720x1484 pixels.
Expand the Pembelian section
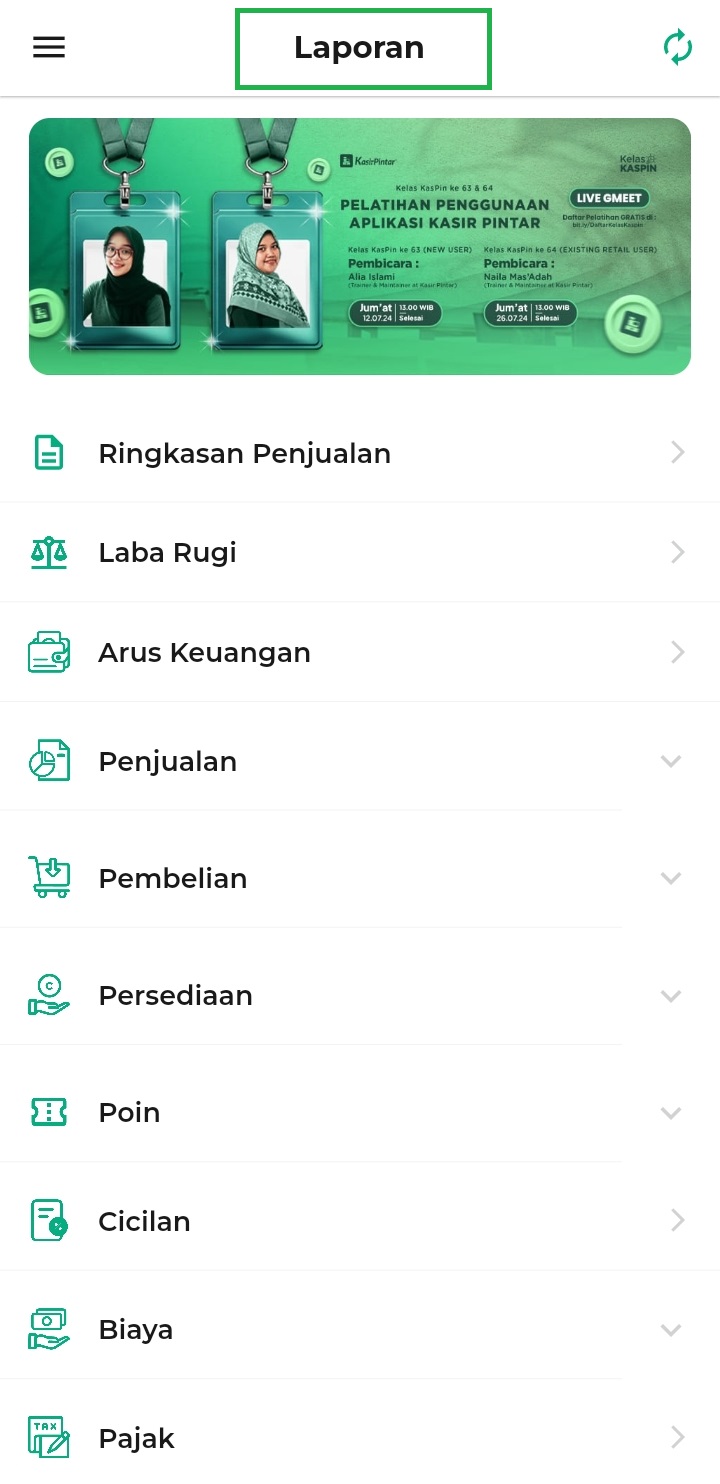click(360, 878)
